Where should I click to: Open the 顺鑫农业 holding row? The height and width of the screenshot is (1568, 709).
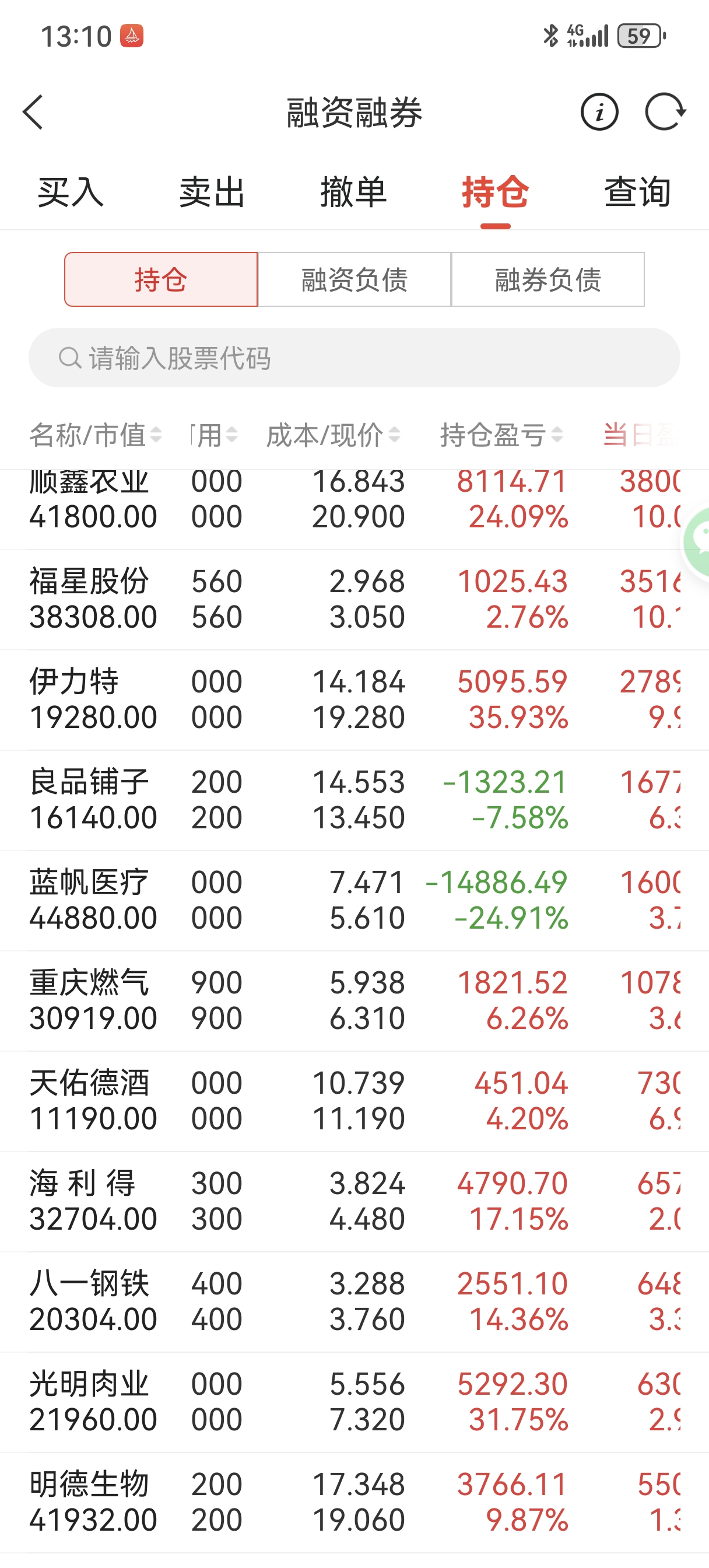[304, 501]
